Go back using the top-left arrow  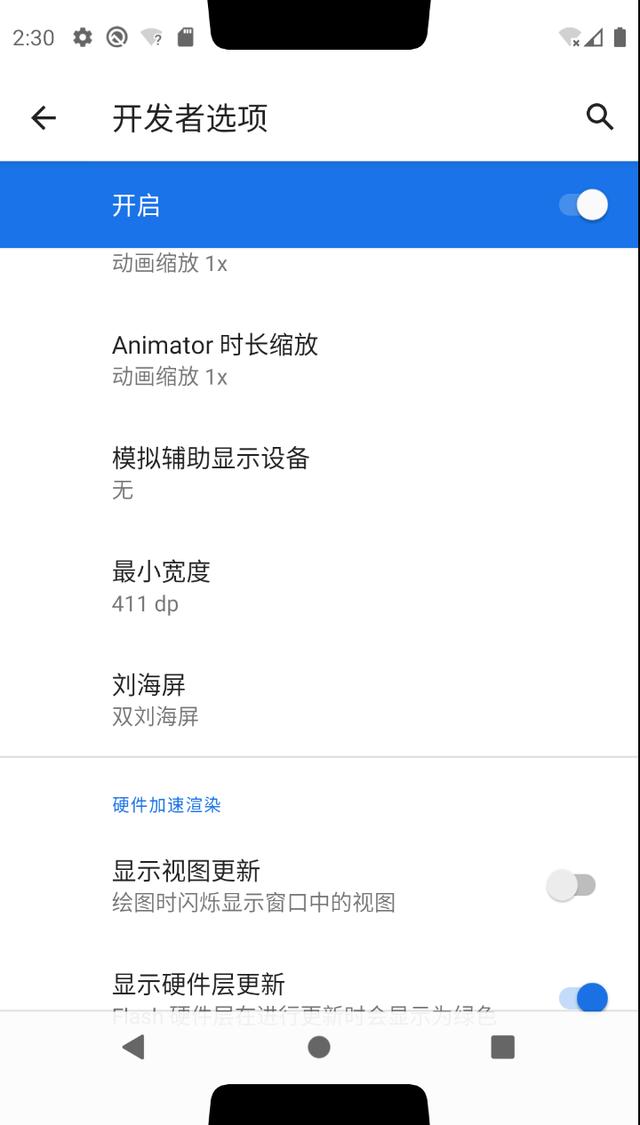43,118
